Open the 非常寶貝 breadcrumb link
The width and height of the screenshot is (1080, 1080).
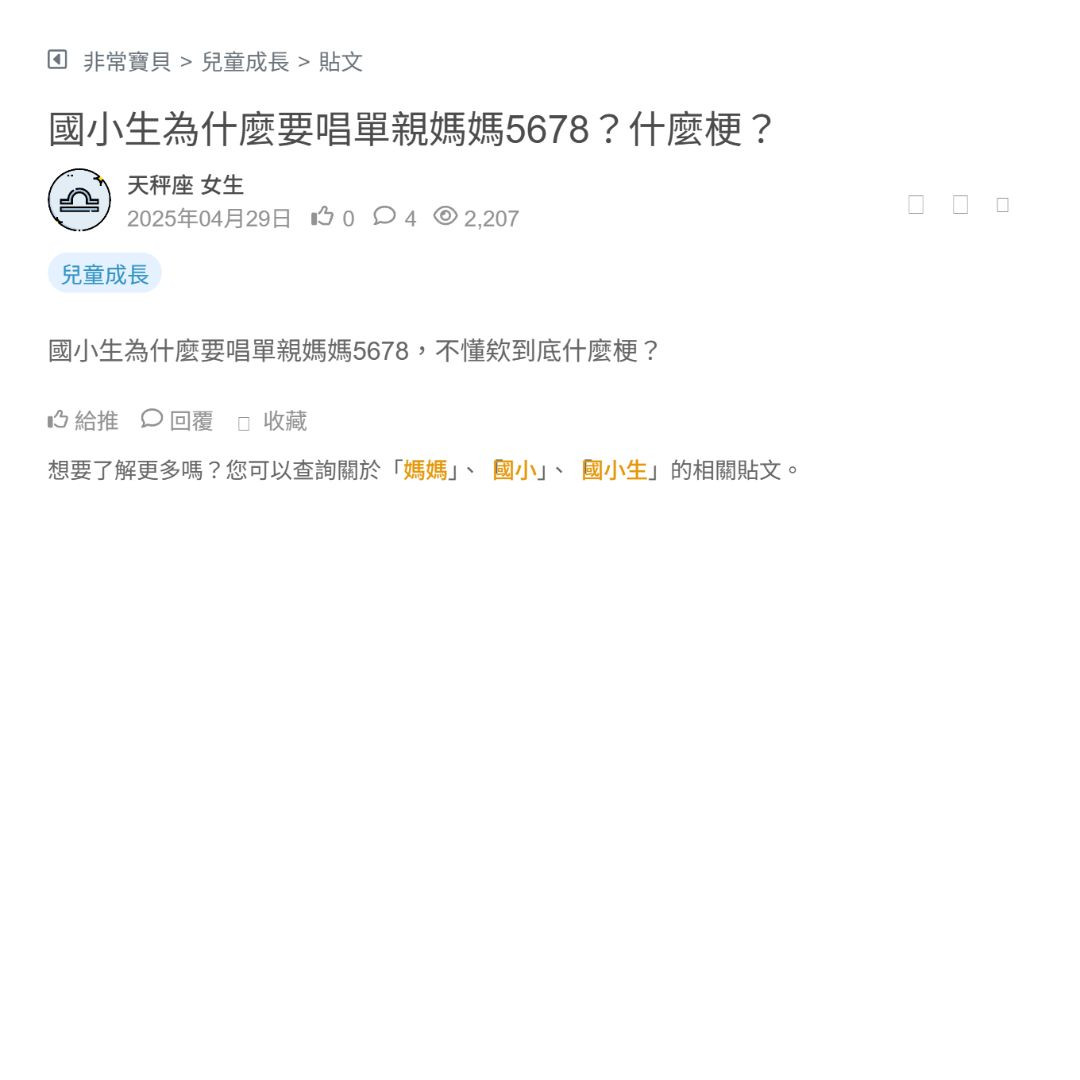point(127,62)
